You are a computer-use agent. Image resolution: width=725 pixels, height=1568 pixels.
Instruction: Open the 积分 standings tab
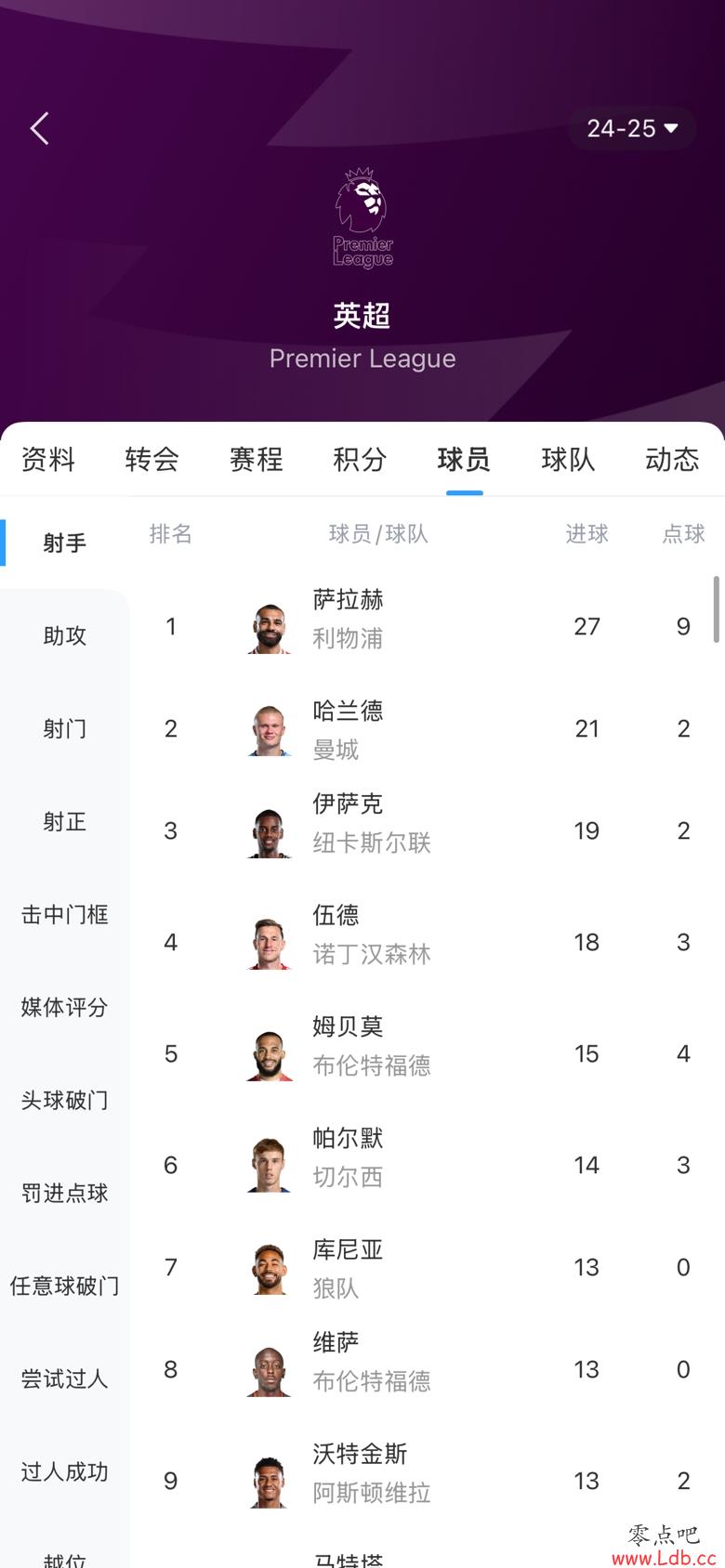point(360,459)
